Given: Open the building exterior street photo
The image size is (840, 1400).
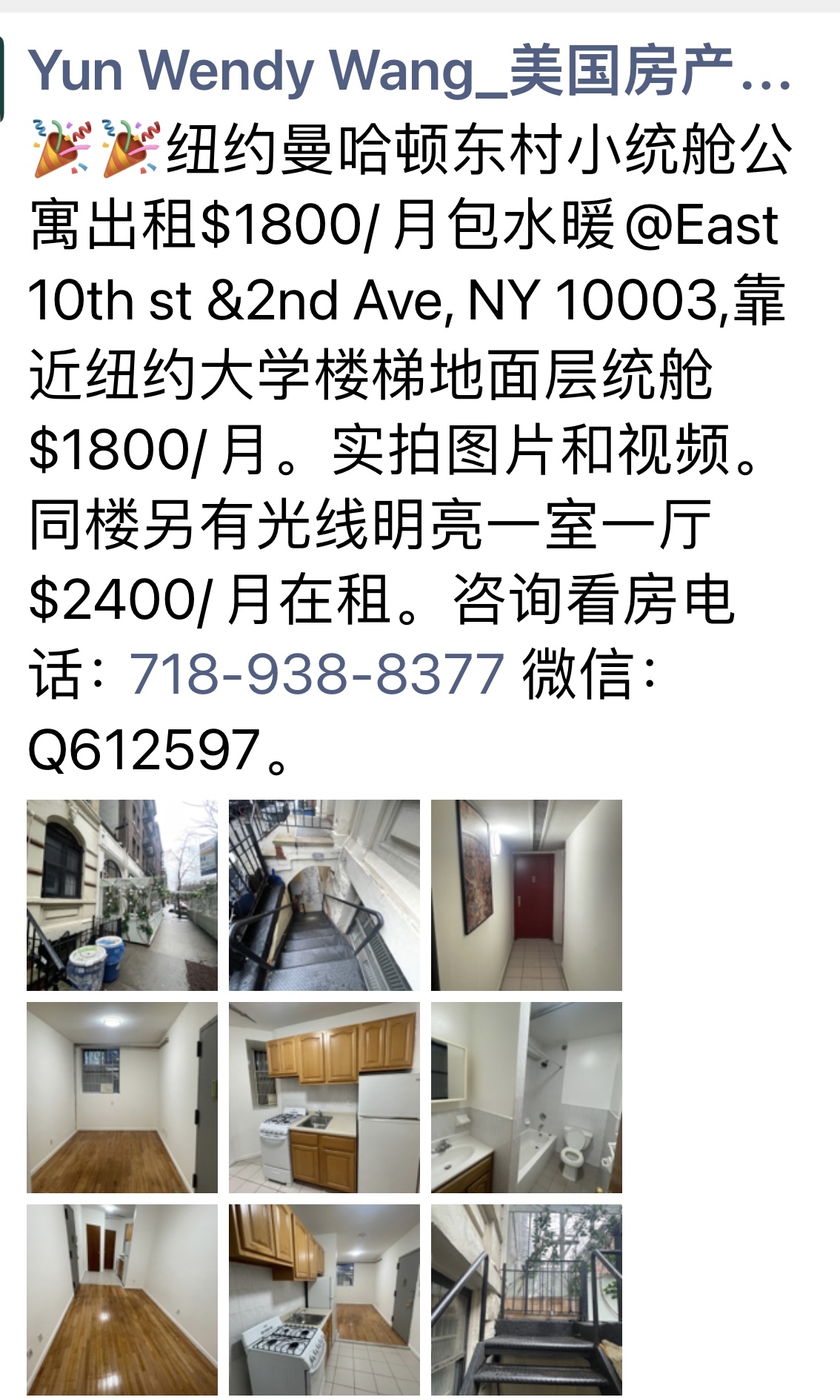Looking at the screenshot, I should pos(122,895).
